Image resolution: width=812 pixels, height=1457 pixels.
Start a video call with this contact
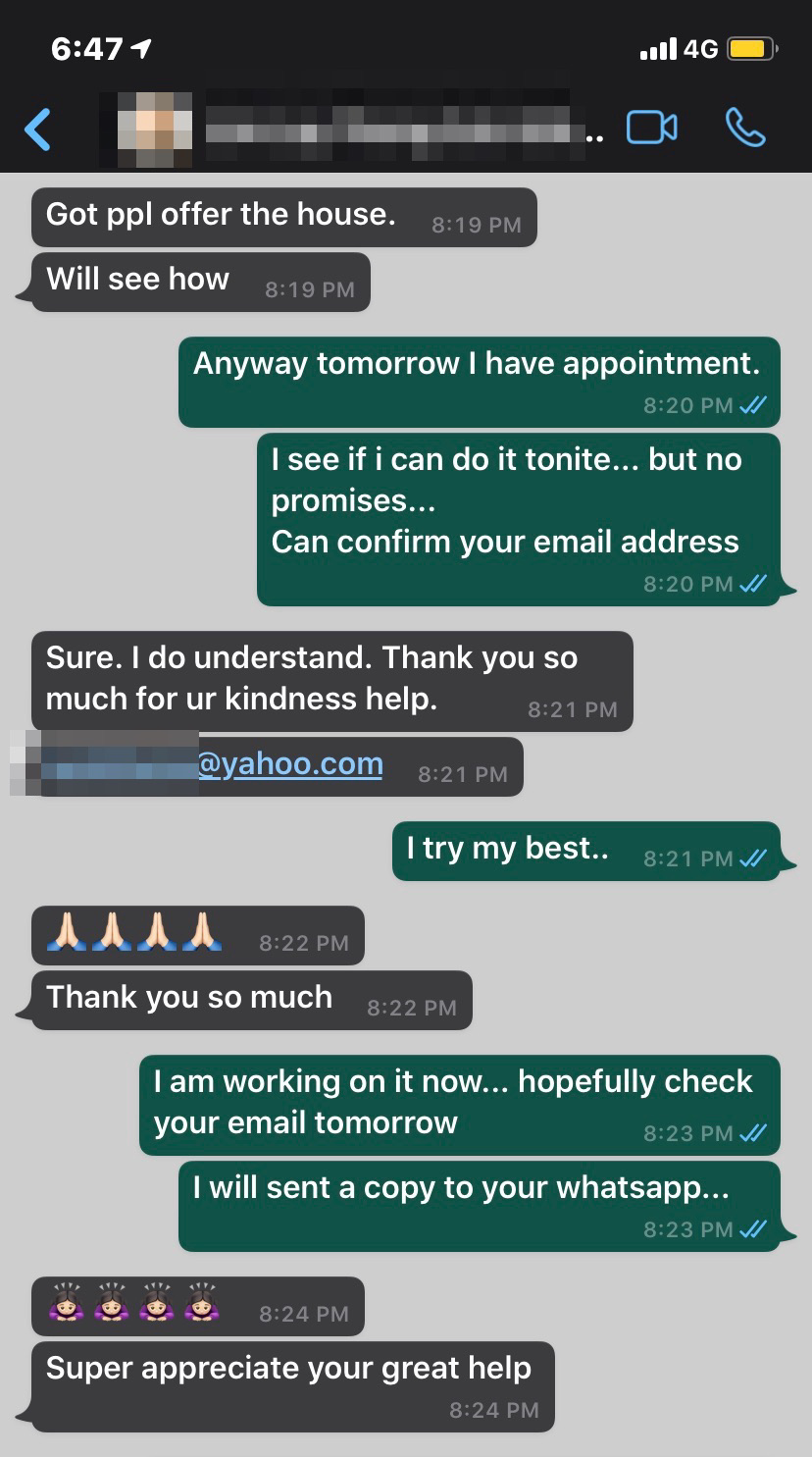point(652,128)
